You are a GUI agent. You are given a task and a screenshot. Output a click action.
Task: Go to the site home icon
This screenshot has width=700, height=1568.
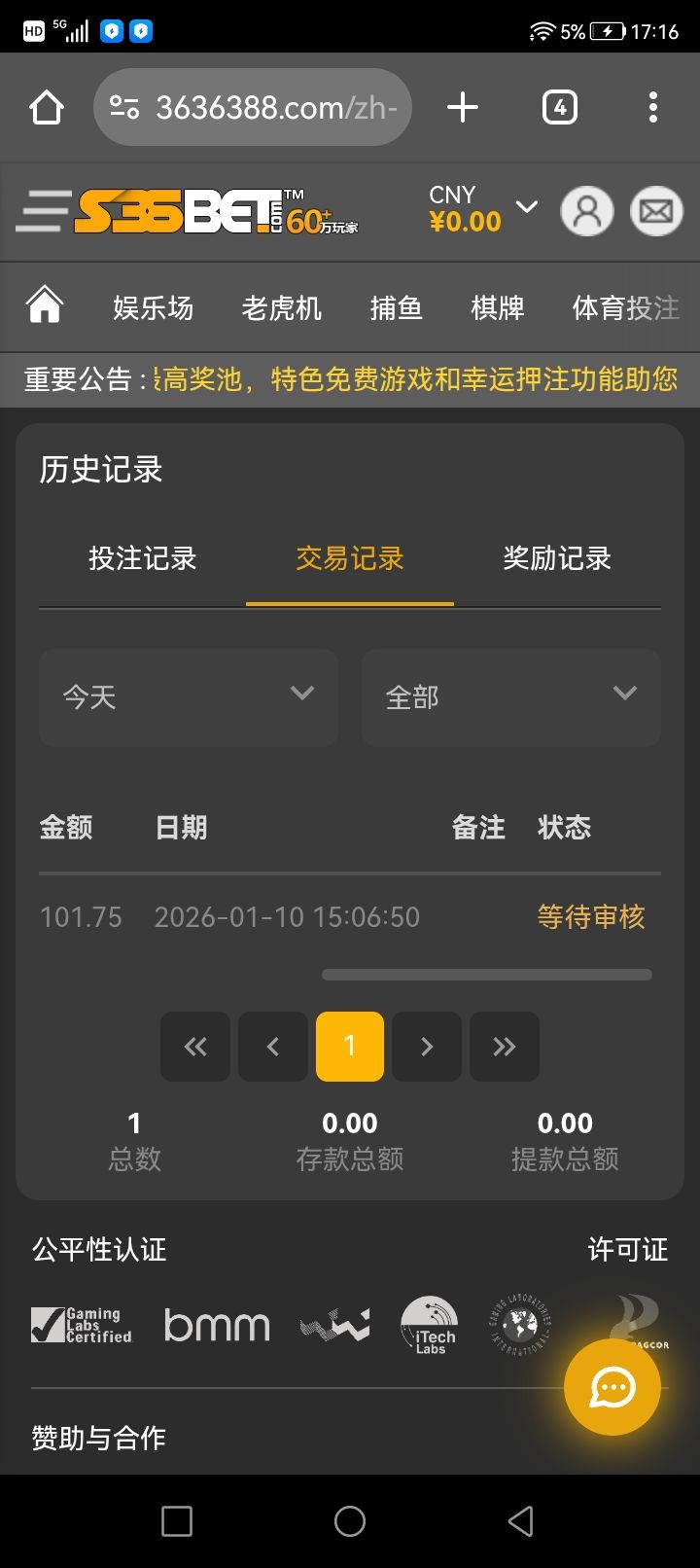point(45,306)
